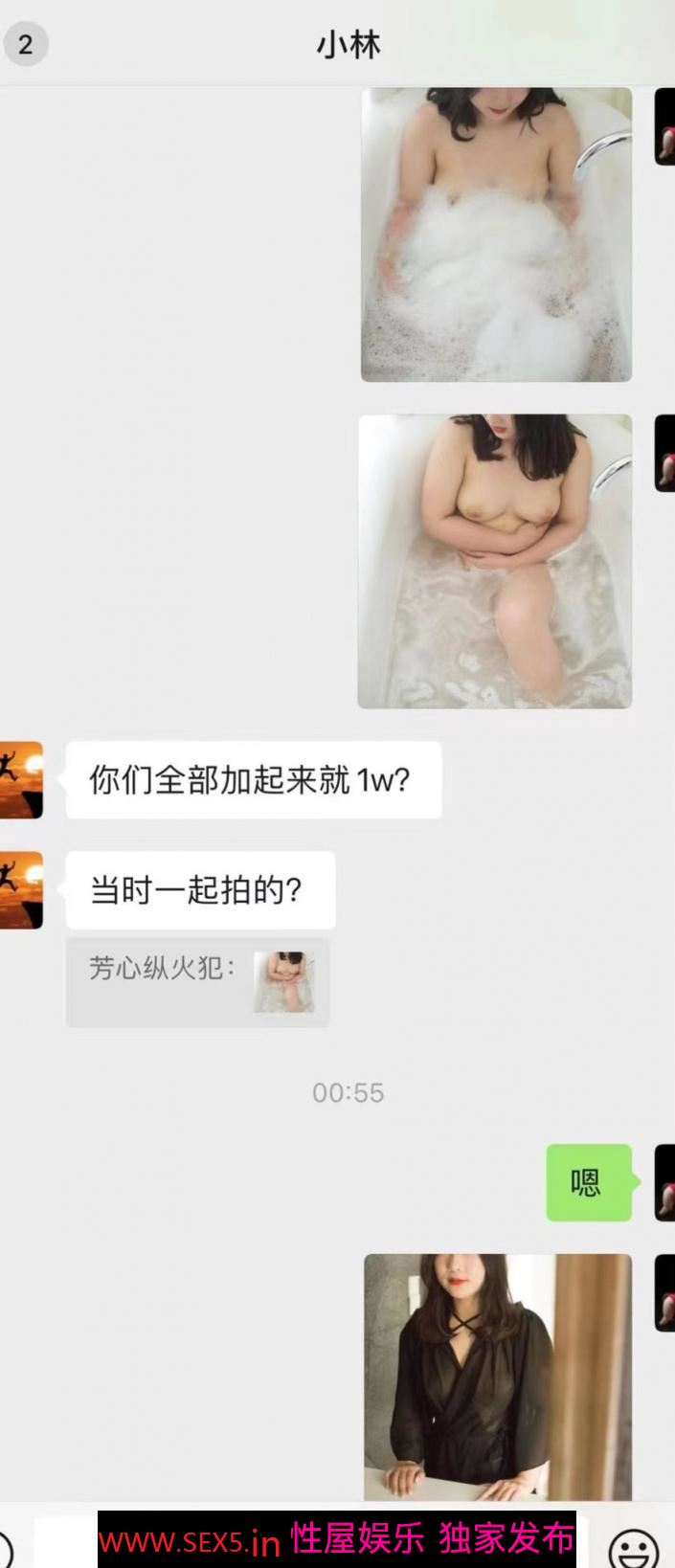Open the quoted message from 芳心纵火犯
The height and width of the screenshot is (1568, 675).
tap(198, 981)
